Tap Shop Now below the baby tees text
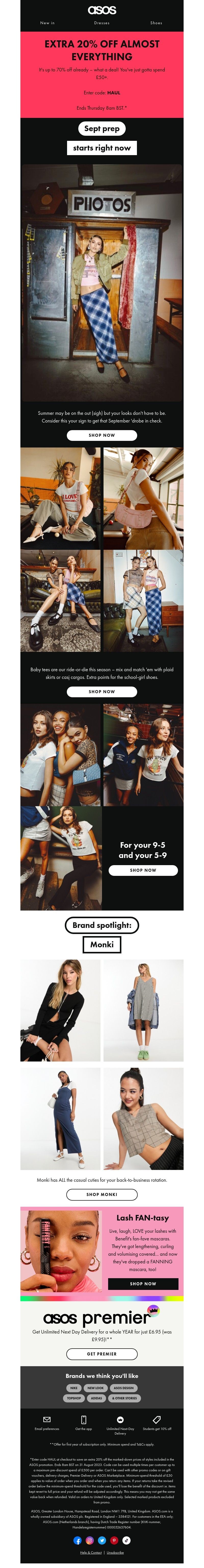 [102, 691]
